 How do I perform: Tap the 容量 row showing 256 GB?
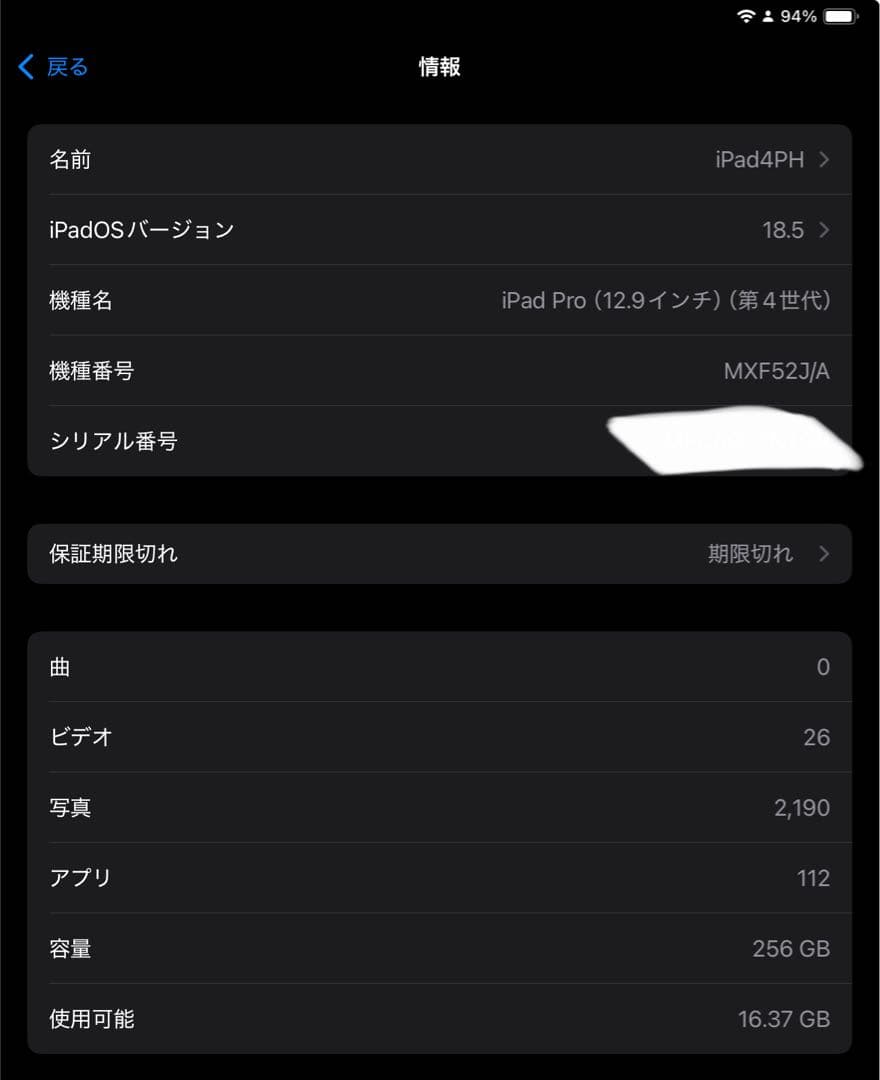point(440,948)
